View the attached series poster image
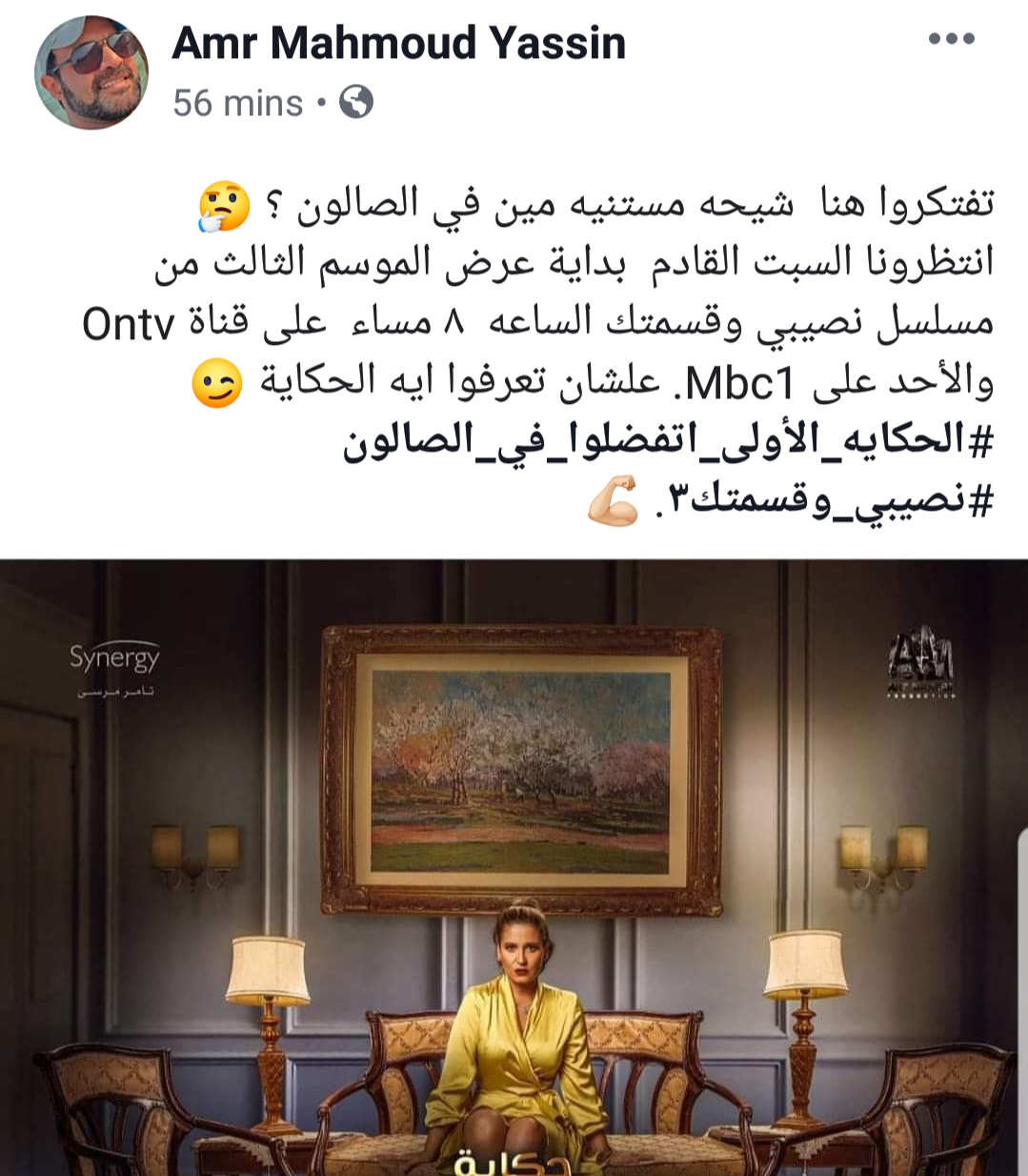1028x1176 pixels. point(514,865)
